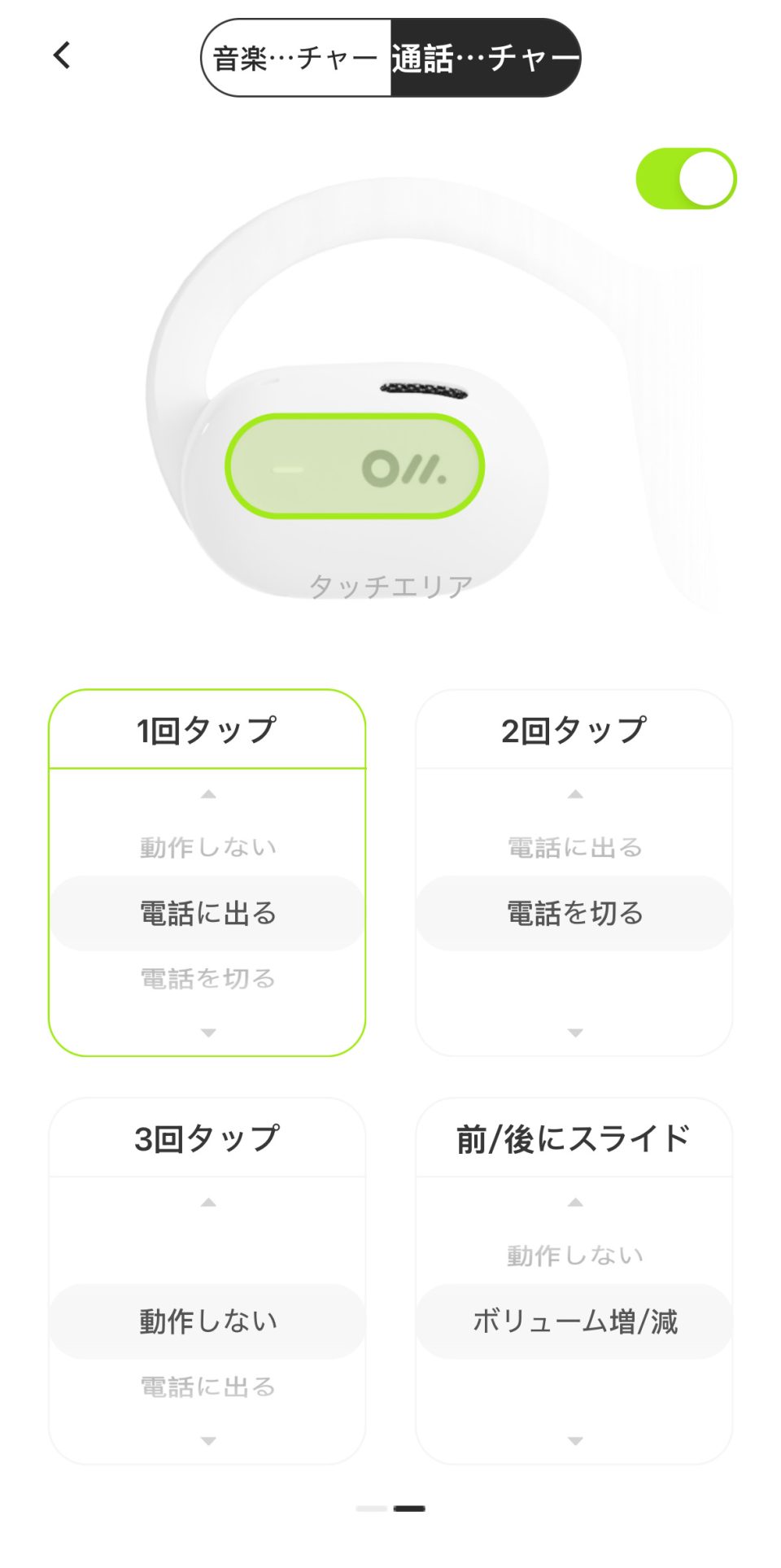Click the up arrow in the 2回タップ picker
This screenshot has width=781, height=1568.
(x=574, y=795)
